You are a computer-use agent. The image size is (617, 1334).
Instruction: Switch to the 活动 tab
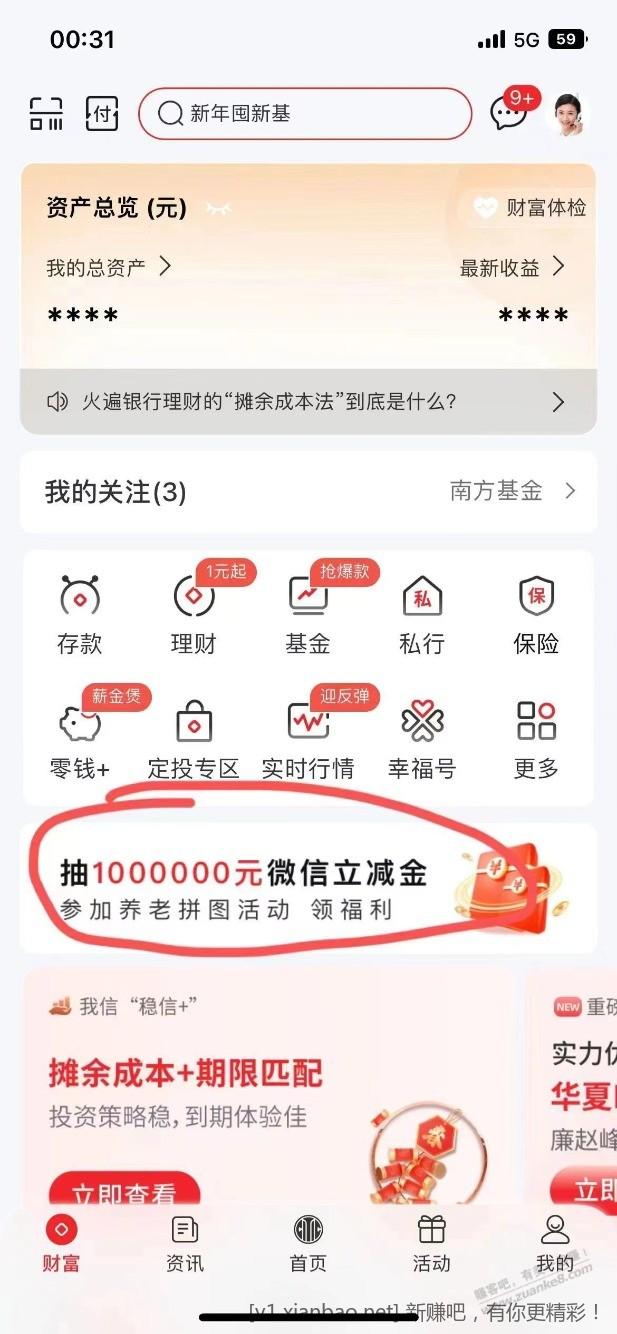click(432, 1244)
